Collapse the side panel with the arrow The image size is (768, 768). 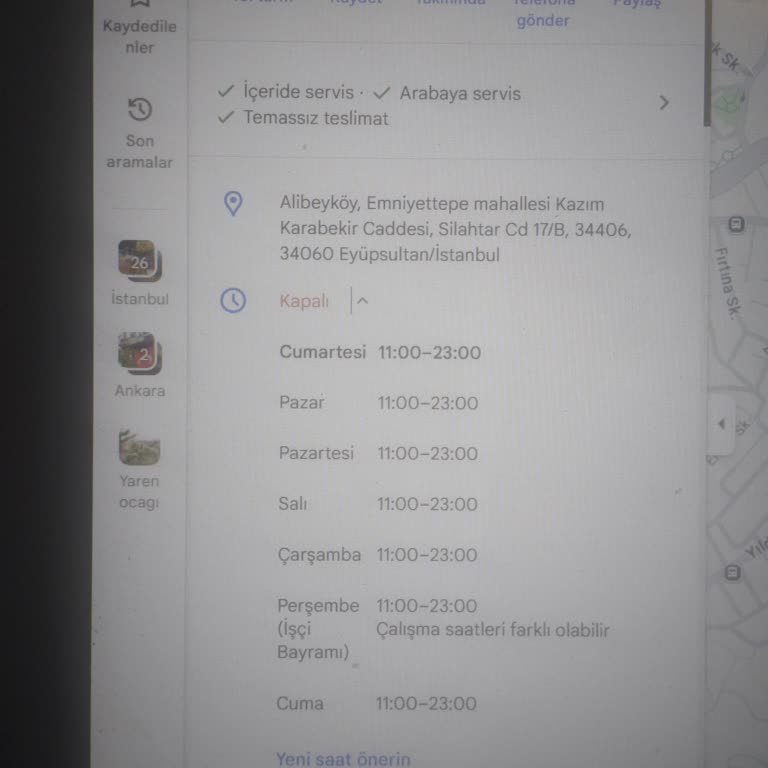(x=721, y=424)
